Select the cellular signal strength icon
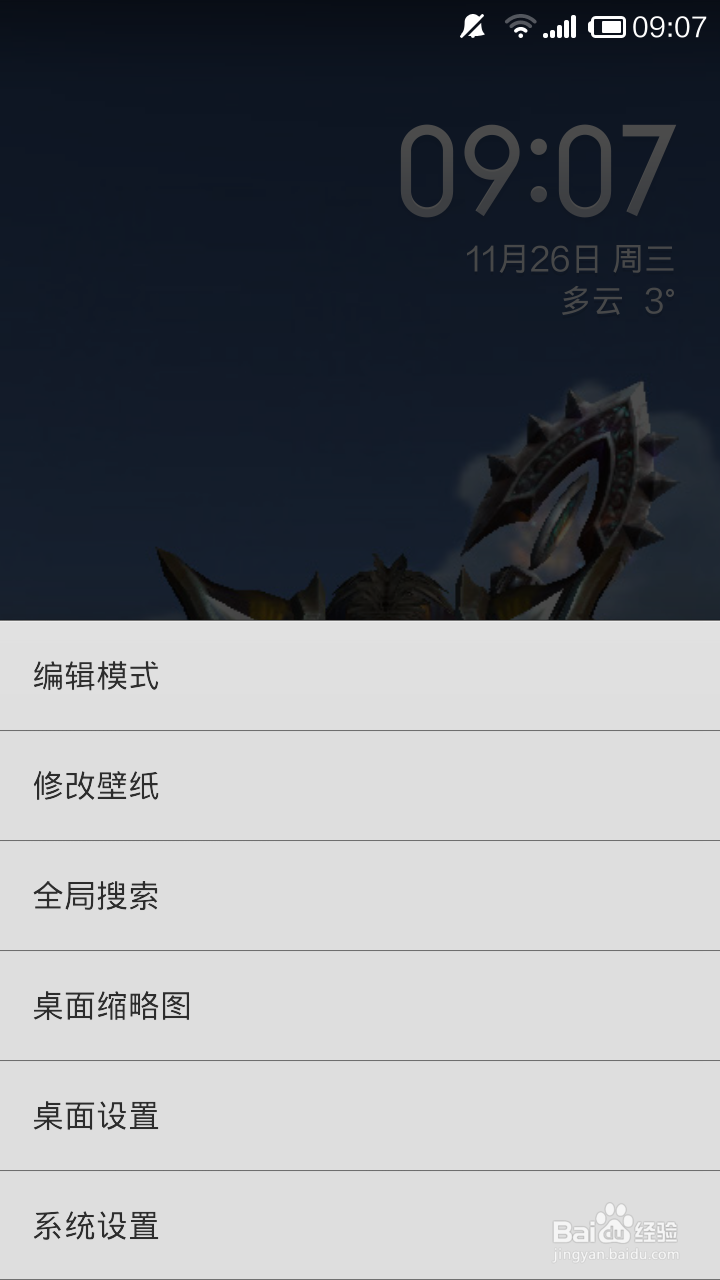 tap(558, 27)
